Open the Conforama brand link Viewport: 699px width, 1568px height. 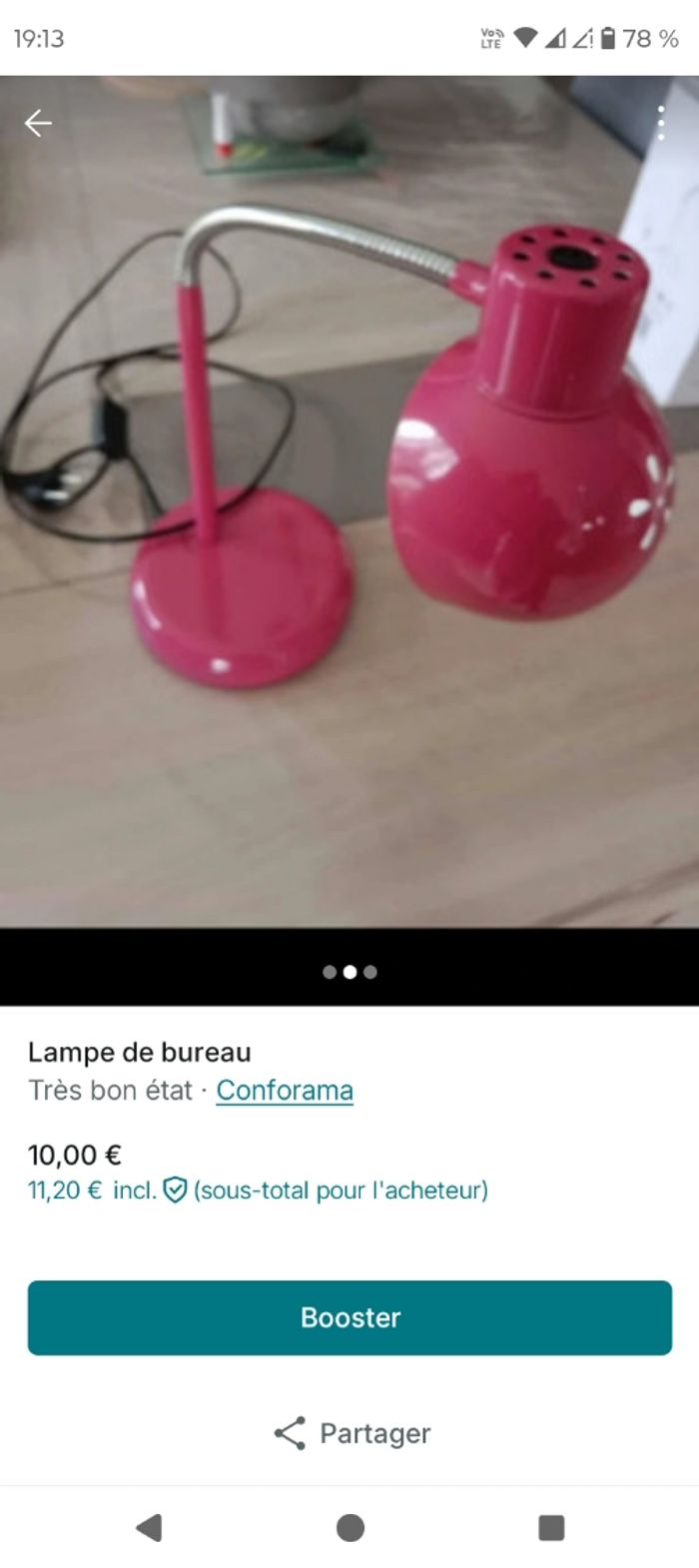[x=285, y=1090]
